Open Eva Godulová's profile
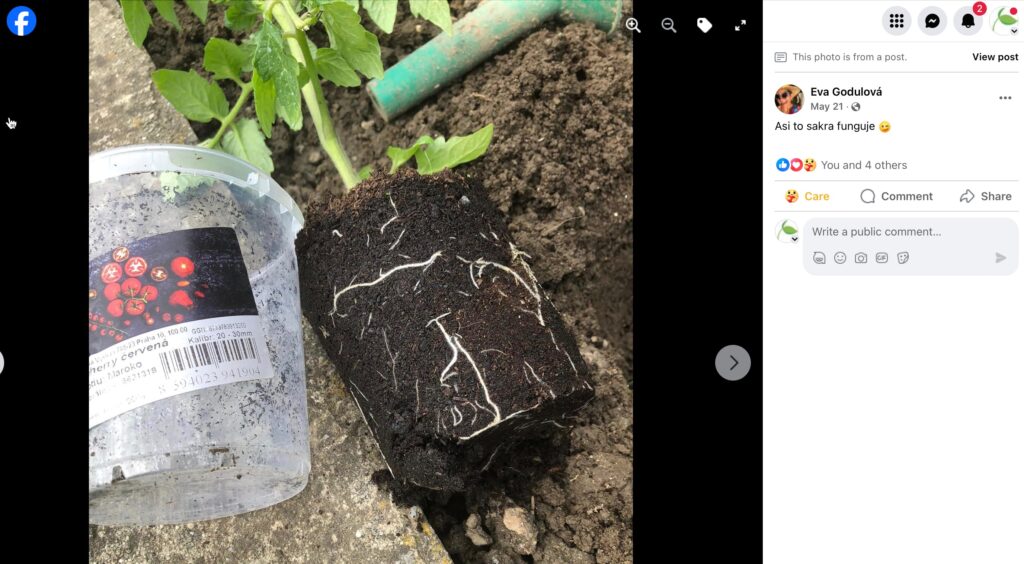 [846, 92]
